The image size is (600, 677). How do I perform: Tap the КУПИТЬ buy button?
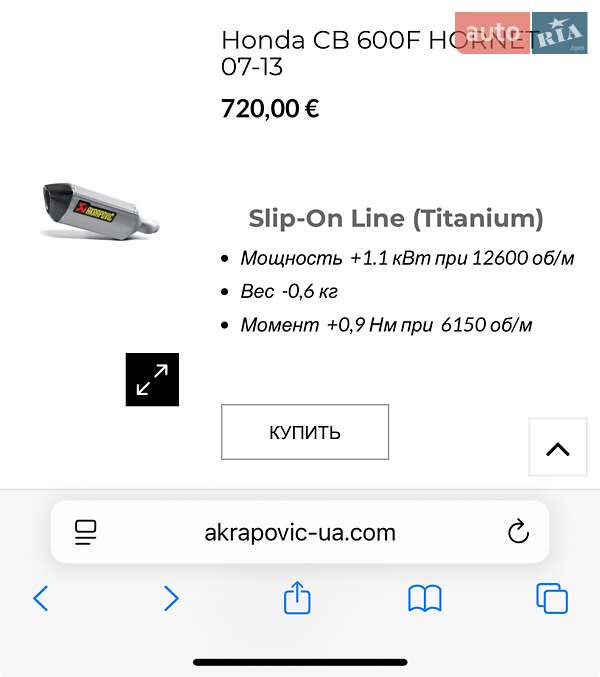[304, 432]
